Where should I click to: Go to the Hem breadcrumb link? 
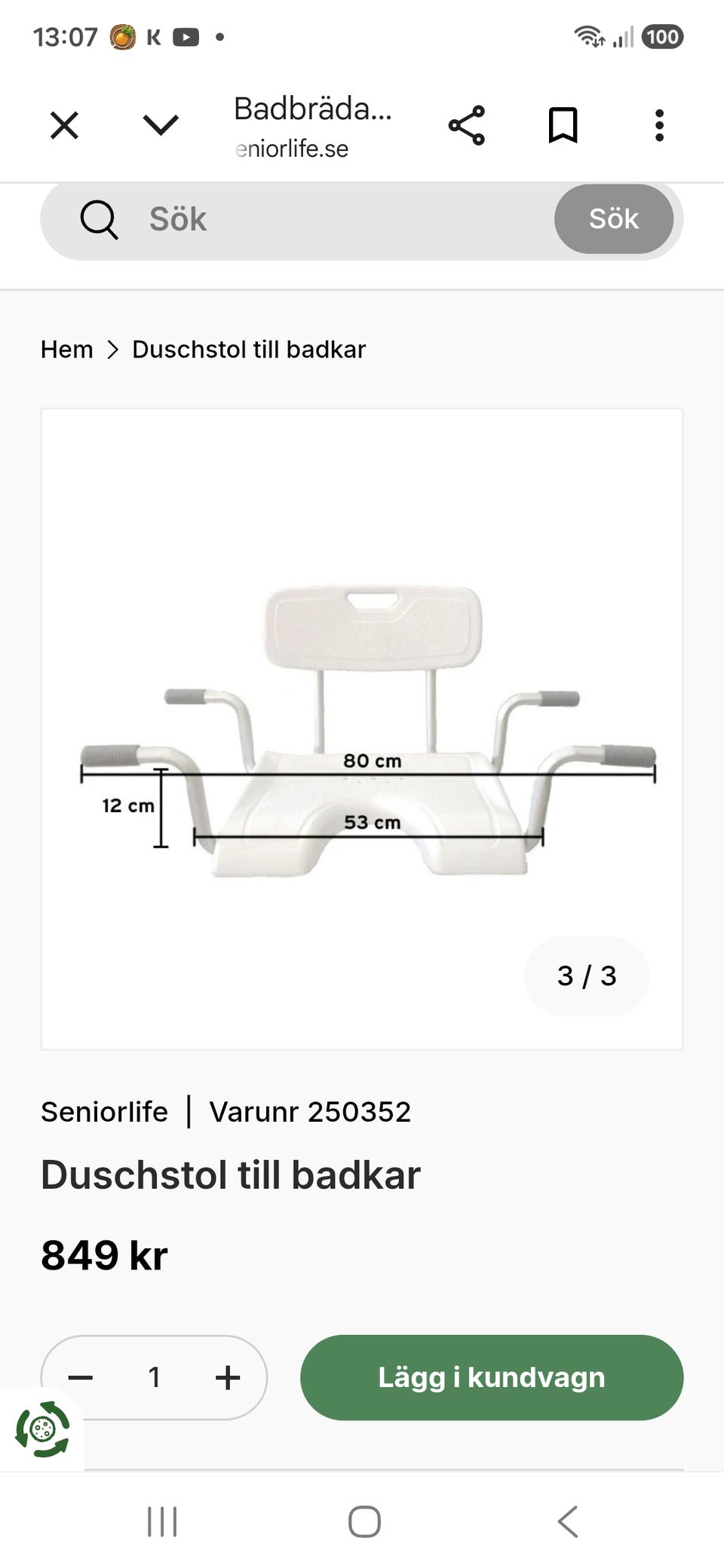[67, 350]
